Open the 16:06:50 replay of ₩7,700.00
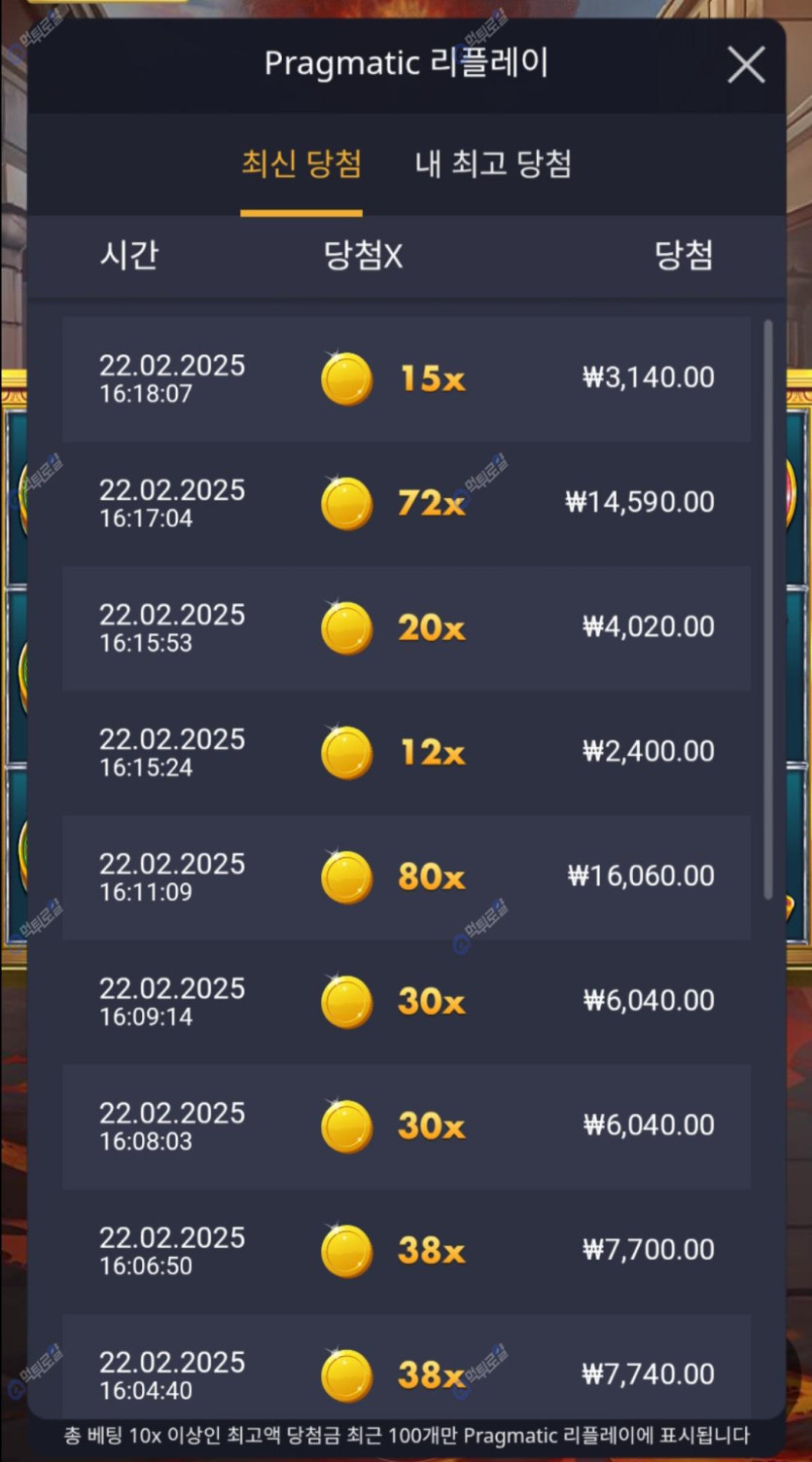 tap(406, 1250)
